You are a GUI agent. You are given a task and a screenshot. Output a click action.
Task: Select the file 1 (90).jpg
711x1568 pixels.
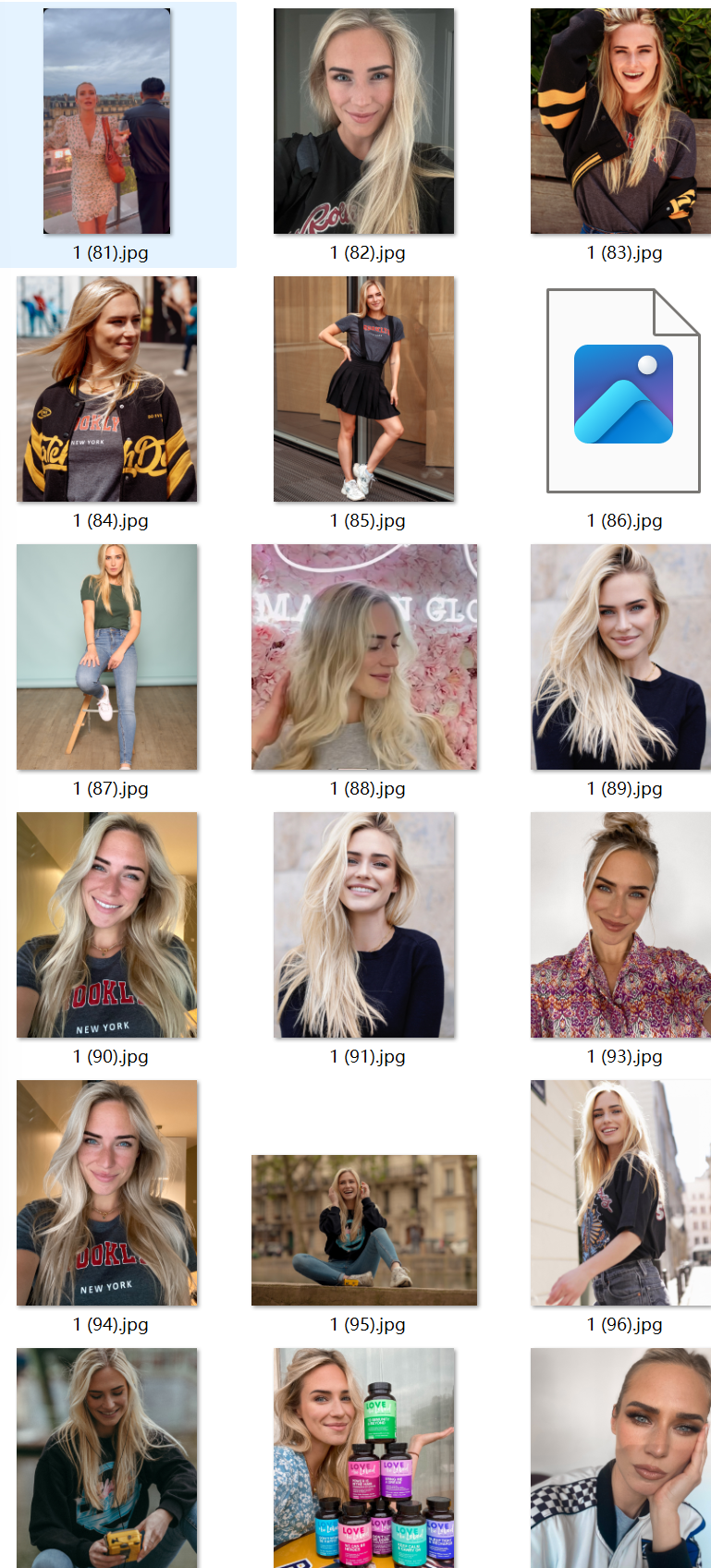click(107, 925)
